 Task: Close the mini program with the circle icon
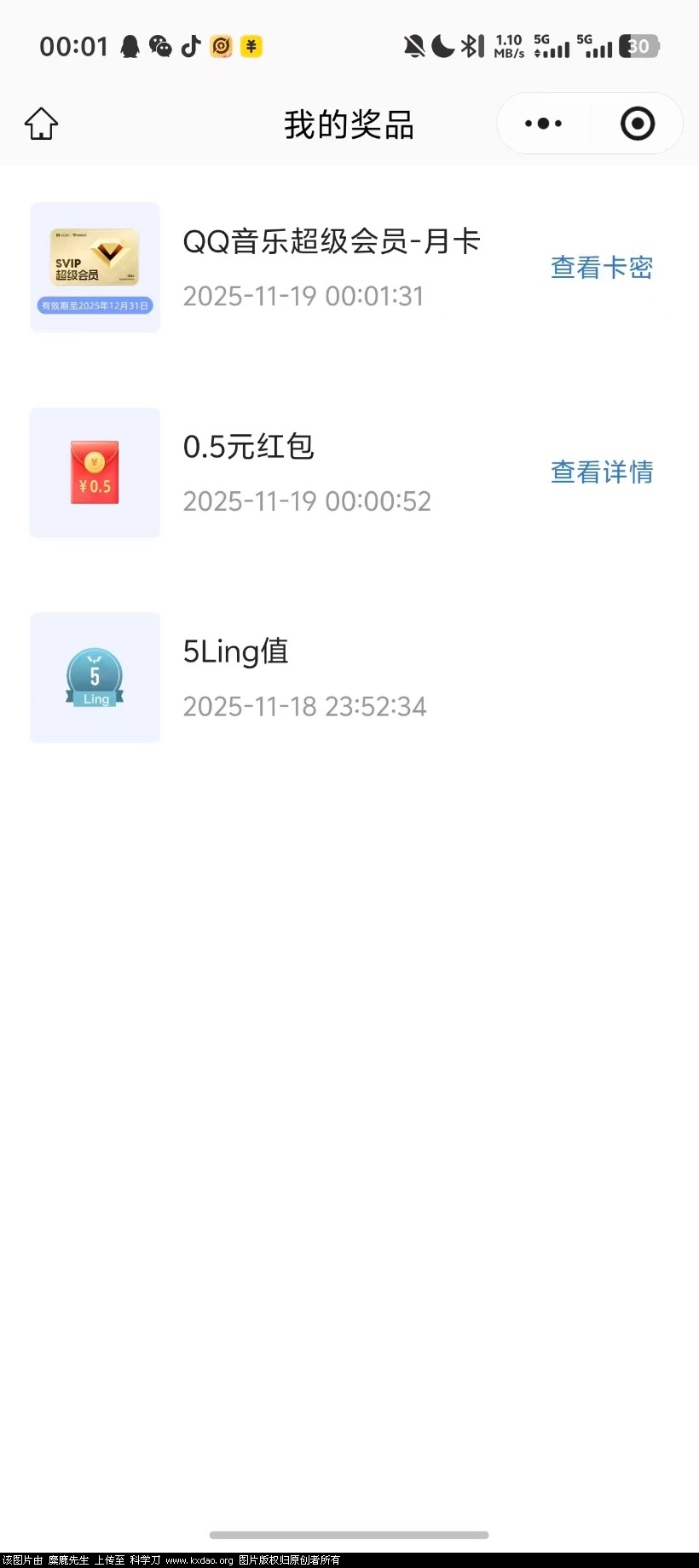click(x=638, y=124)
